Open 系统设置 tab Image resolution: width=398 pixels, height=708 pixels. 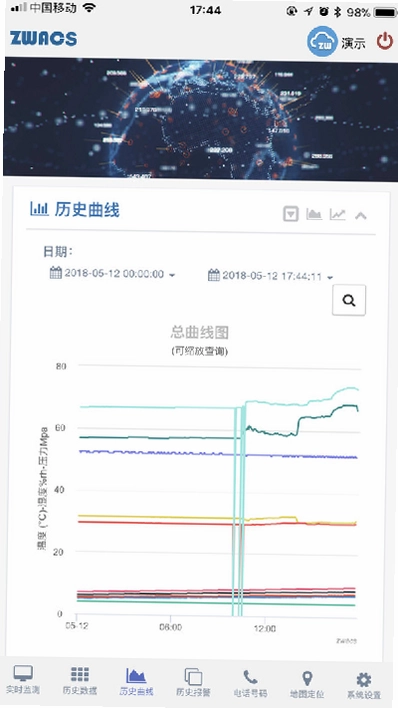click(x=364, y=685)
